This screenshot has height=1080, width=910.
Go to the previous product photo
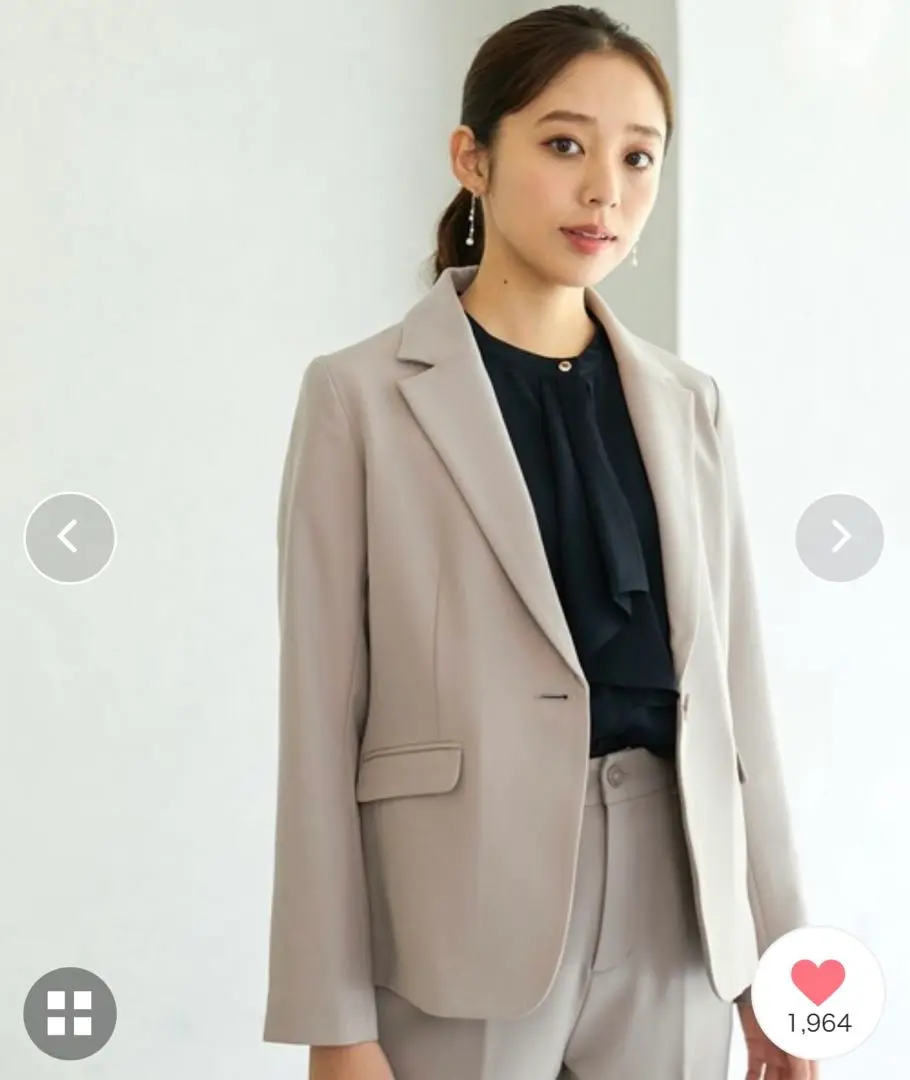[69, 538]
